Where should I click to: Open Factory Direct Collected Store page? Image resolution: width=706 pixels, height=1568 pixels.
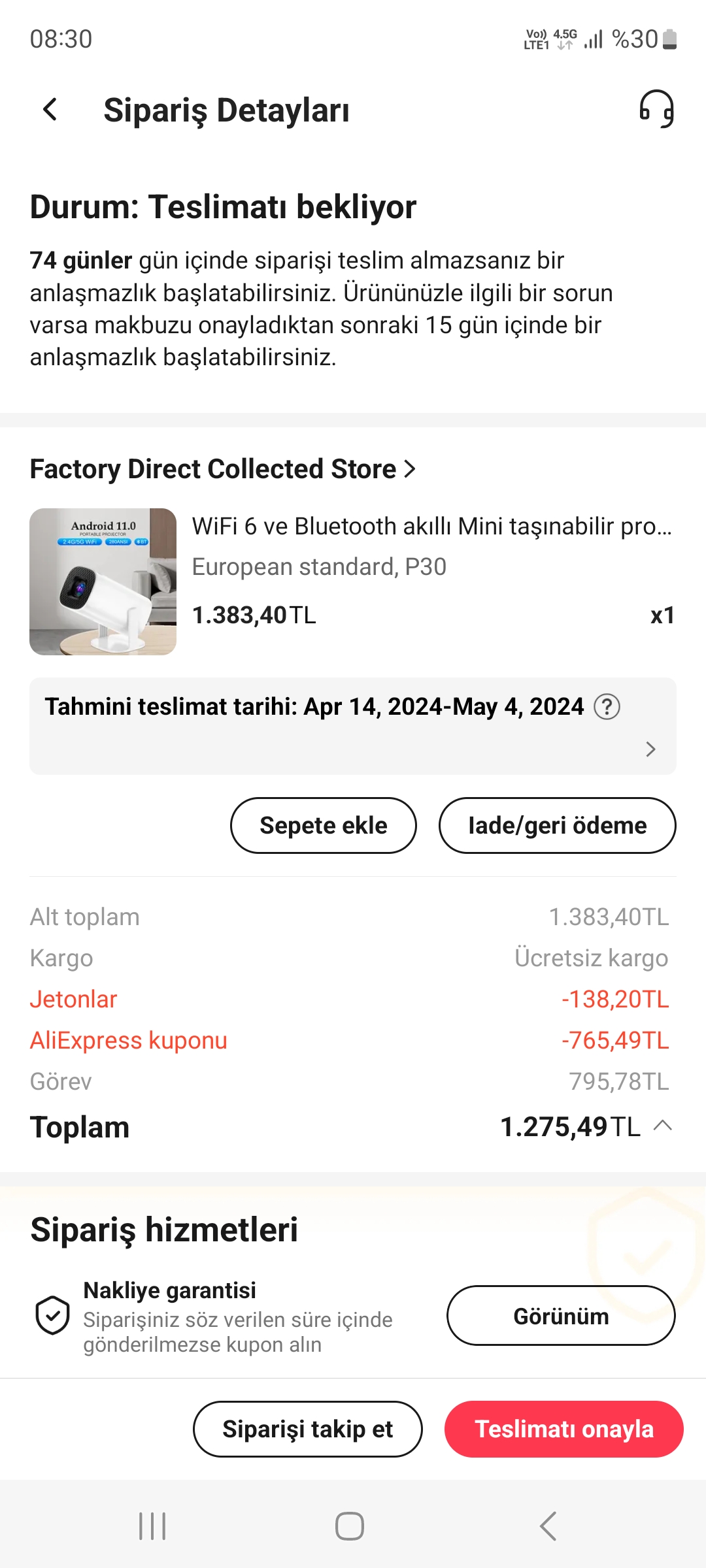tap(222, 469)
